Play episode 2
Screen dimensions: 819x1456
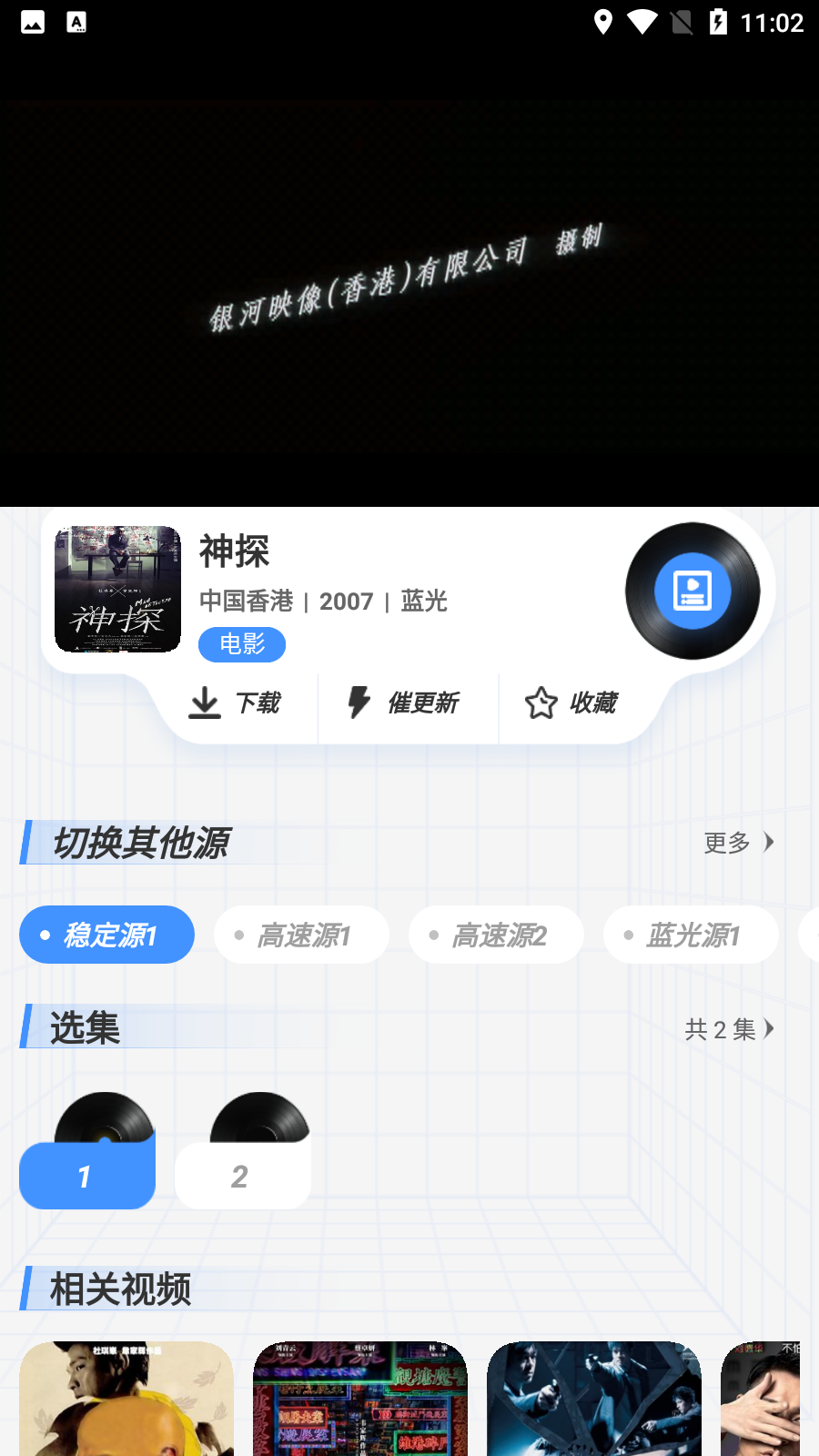[x=242, y=1175]
